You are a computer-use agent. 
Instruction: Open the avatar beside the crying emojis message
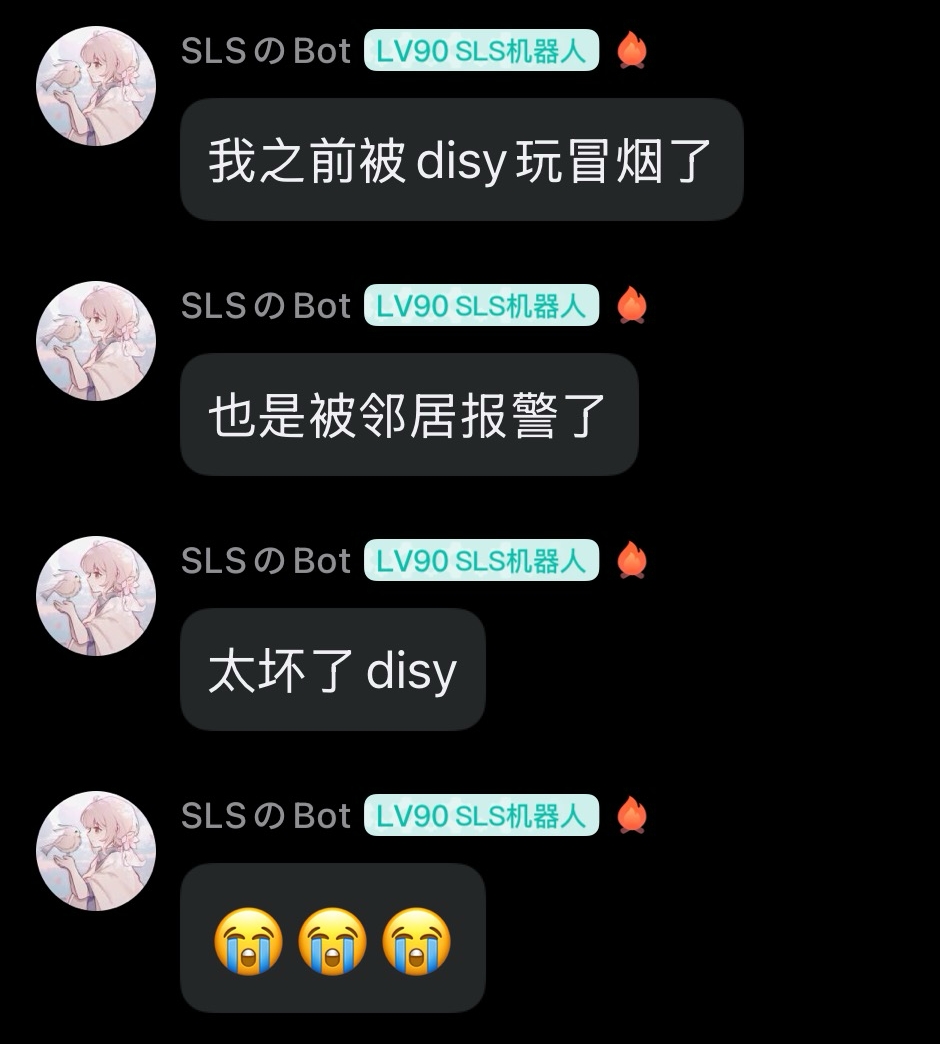click(x=96, y=851)
